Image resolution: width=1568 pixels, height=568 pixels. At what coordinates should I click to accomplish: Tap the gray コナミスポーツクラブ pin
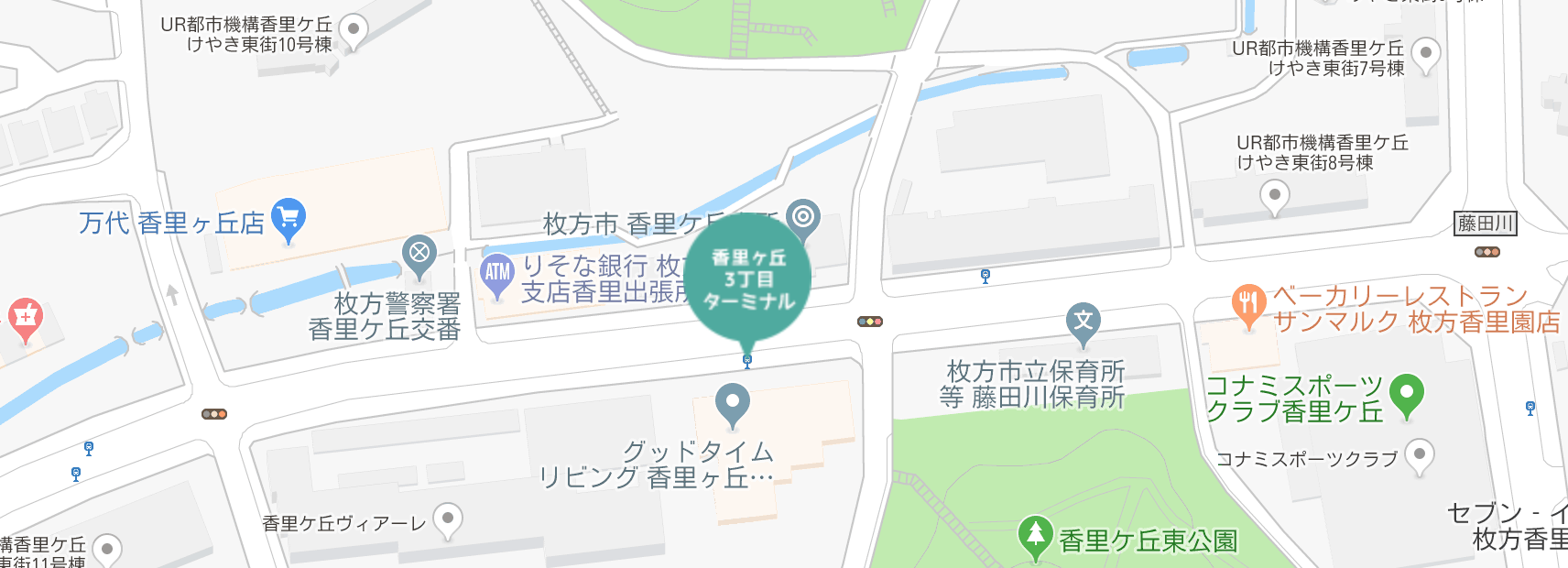pos(1419,454)
